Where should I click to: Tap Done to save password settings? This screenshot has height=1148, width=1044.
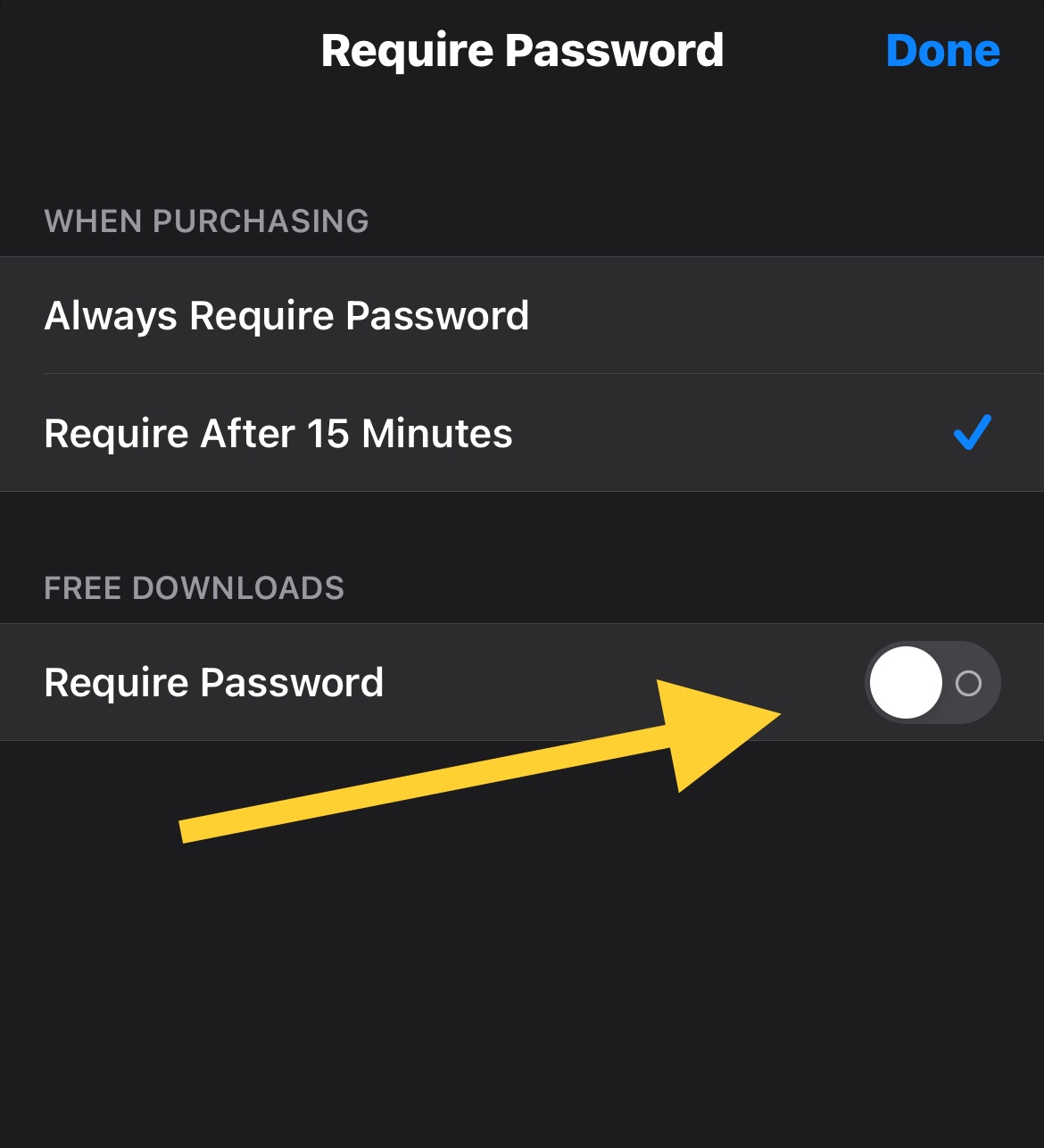[x=942, y=51]
